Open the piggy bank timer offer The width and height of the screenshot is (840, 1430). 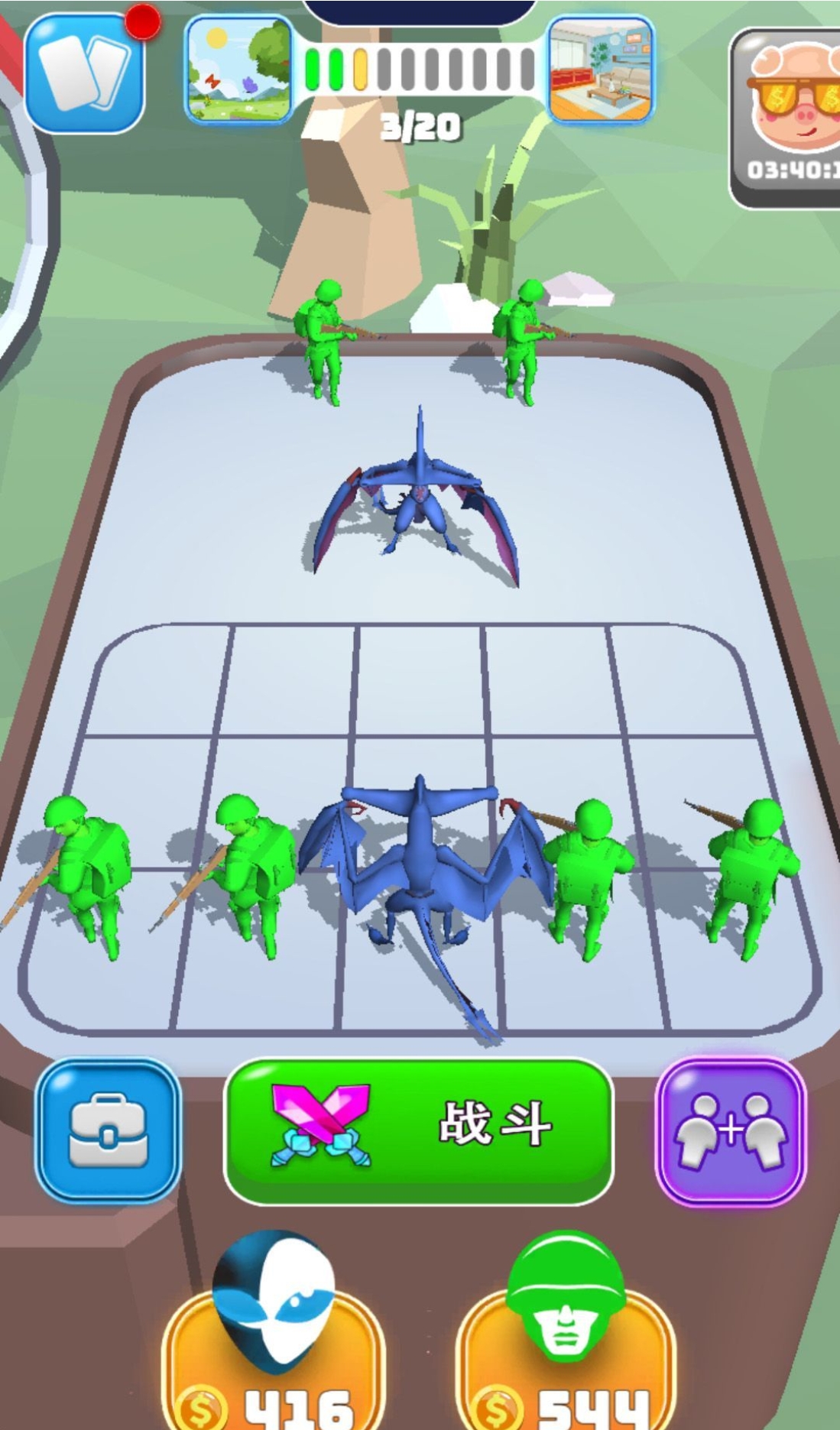point(787,118)
